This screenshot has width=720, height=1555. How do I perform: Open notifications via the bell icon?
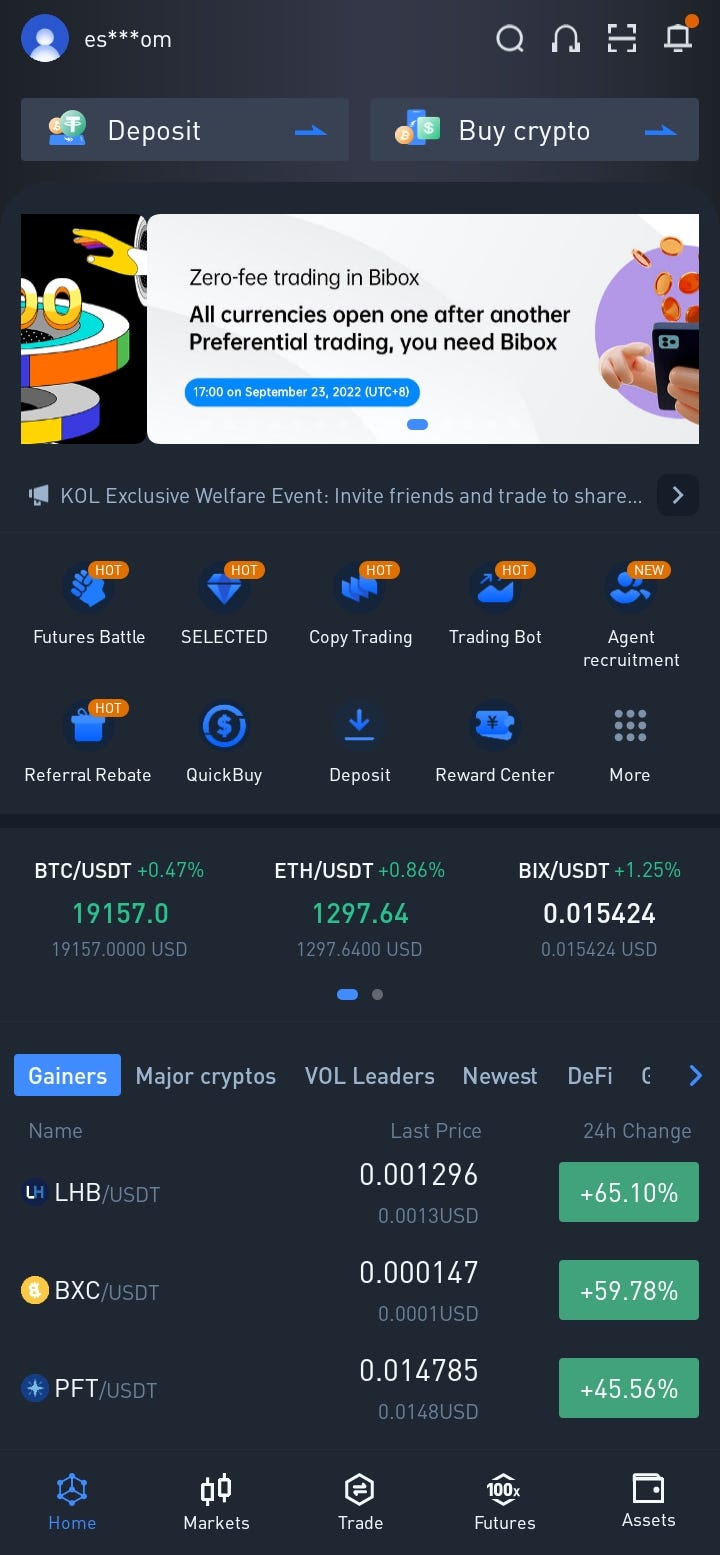[678, 38]
